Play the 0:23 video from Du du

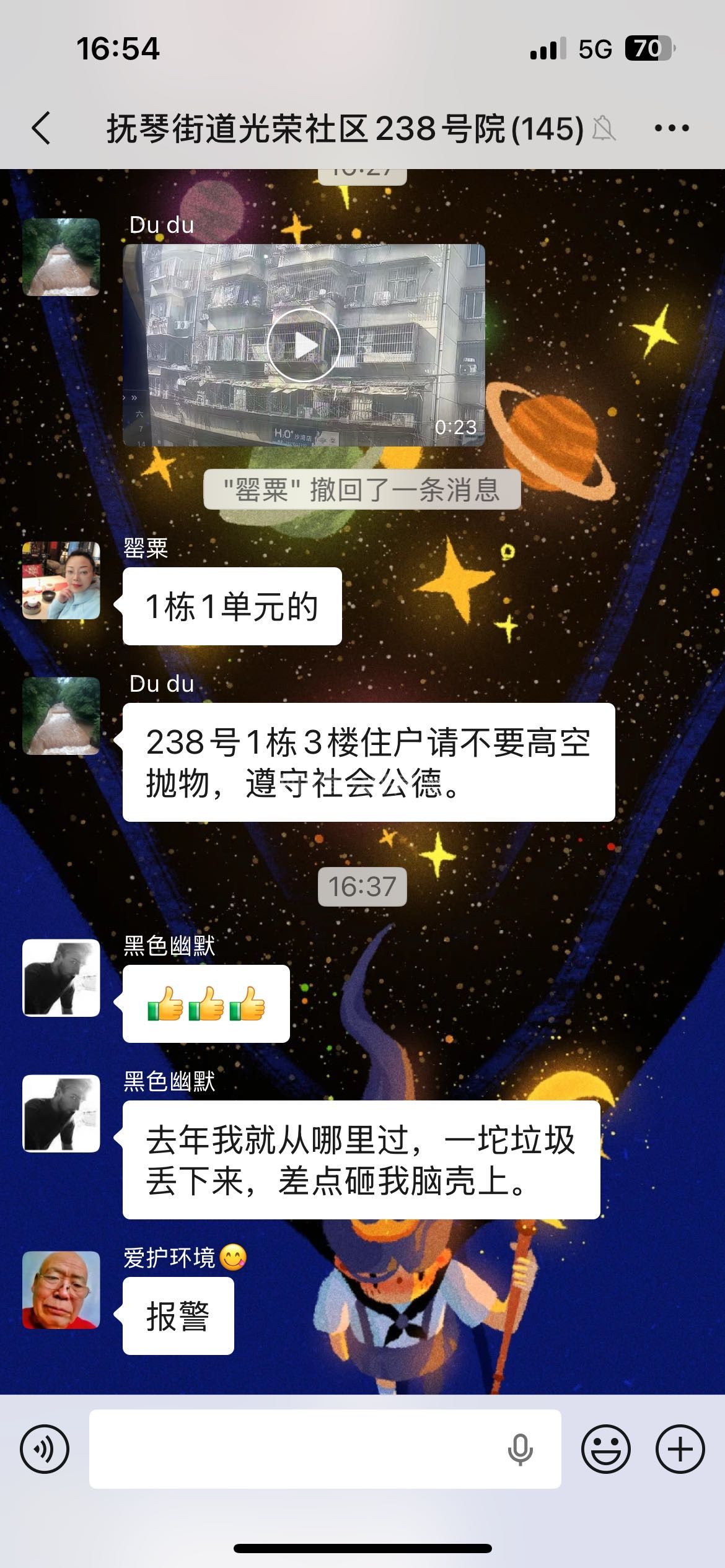(x=304, y=344)
